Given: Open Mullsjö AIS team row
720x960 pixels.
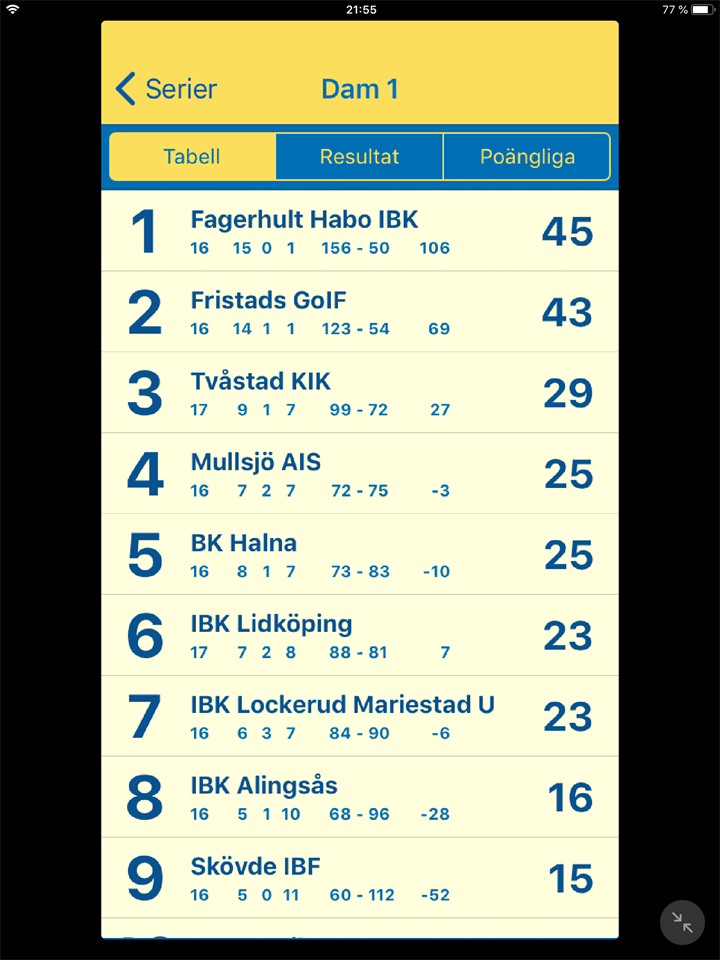Looking at the screenshot, I should [360, 474].
